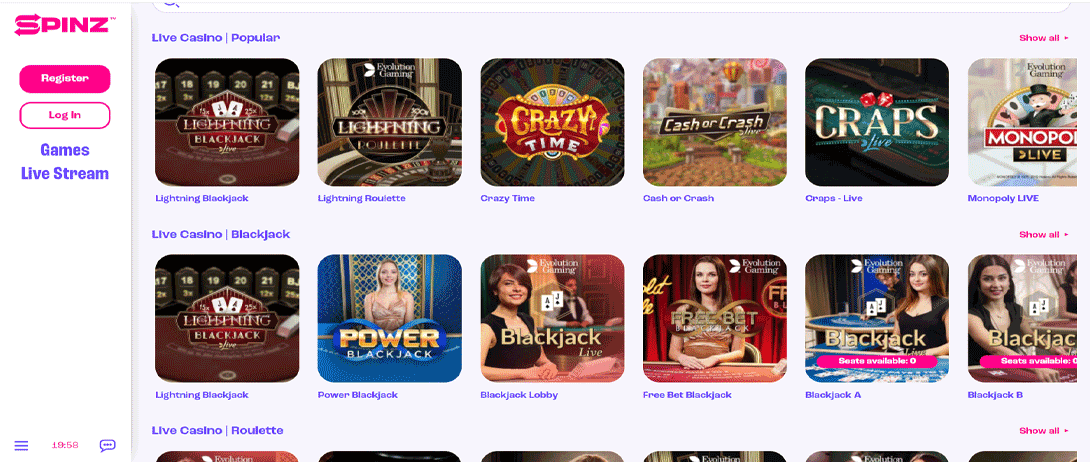Select the Blackjack A table
Screen dimensions: 1090x462
tap(877, 318)
